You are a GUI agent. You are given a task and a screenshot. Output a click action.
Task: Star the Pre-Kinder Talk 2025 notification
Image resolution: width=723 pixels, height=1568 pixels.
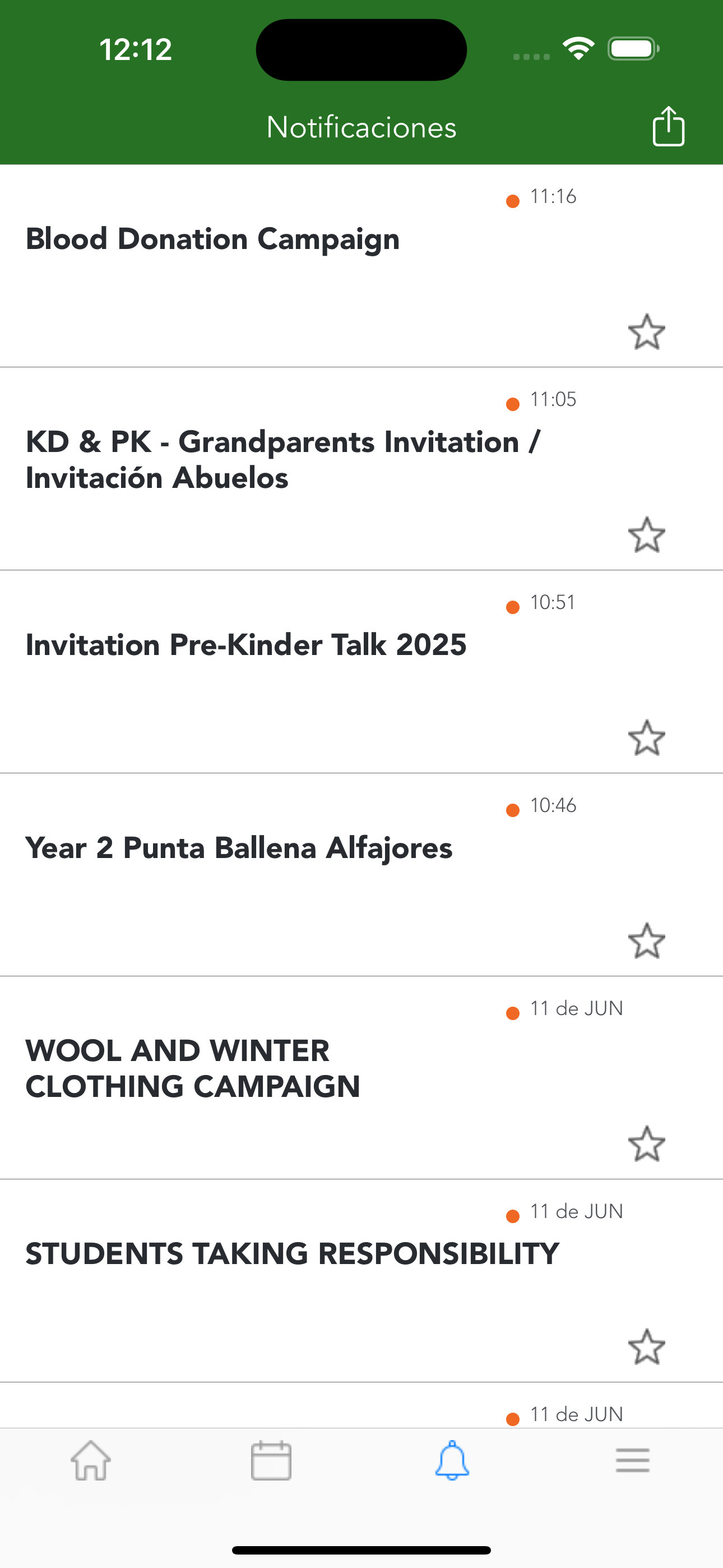pyautogui.click(x=646, y=738)
